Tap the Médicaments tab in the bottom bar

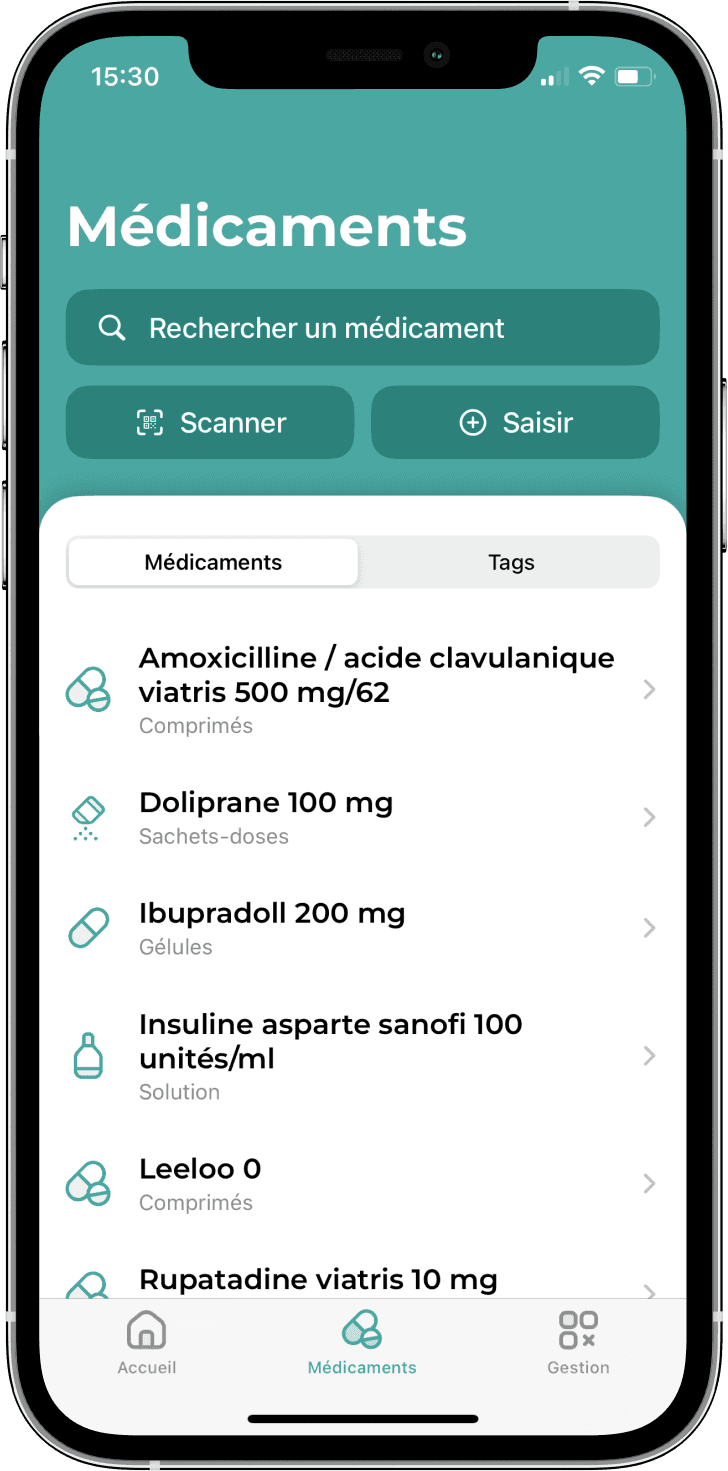tap(362, 1343)
